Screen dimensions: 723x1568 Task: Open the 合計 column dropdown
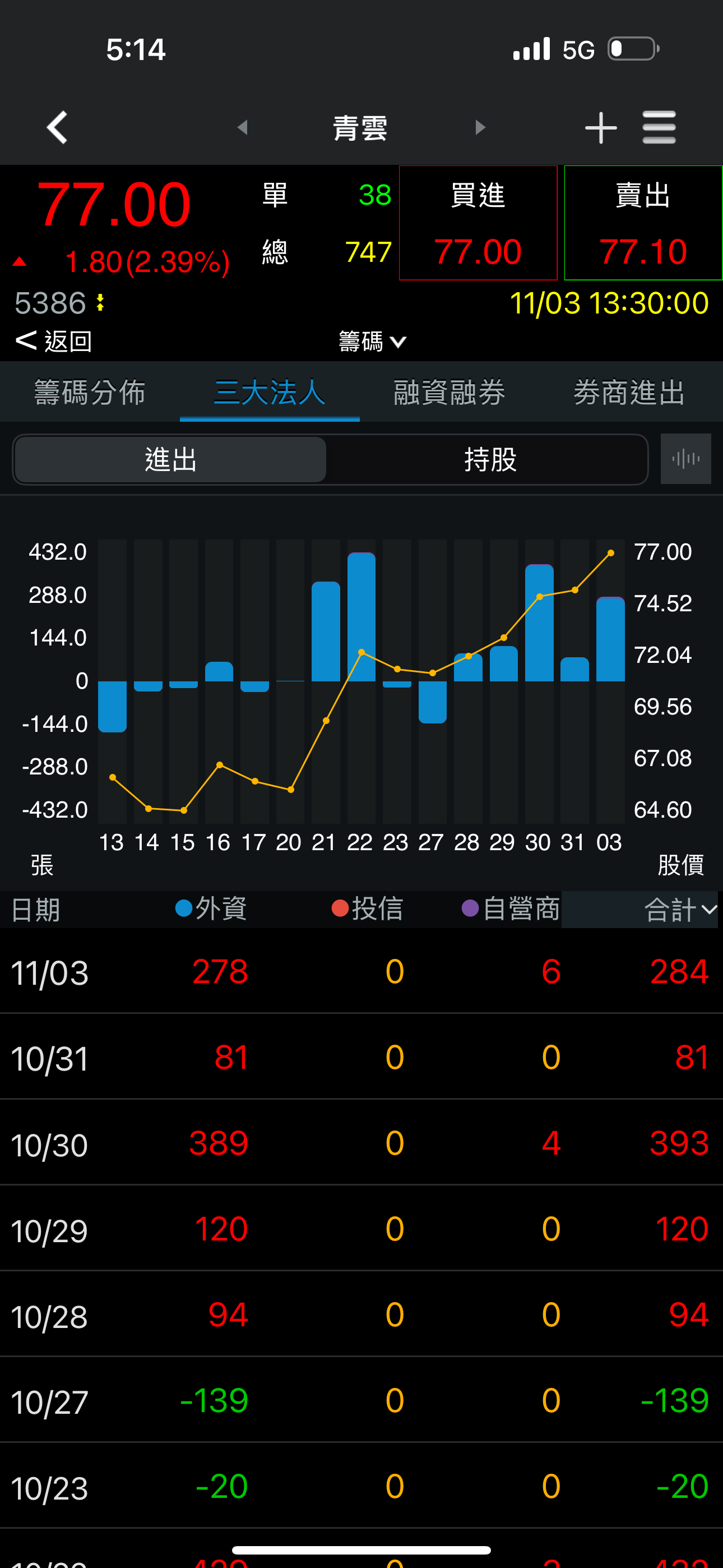679,910
